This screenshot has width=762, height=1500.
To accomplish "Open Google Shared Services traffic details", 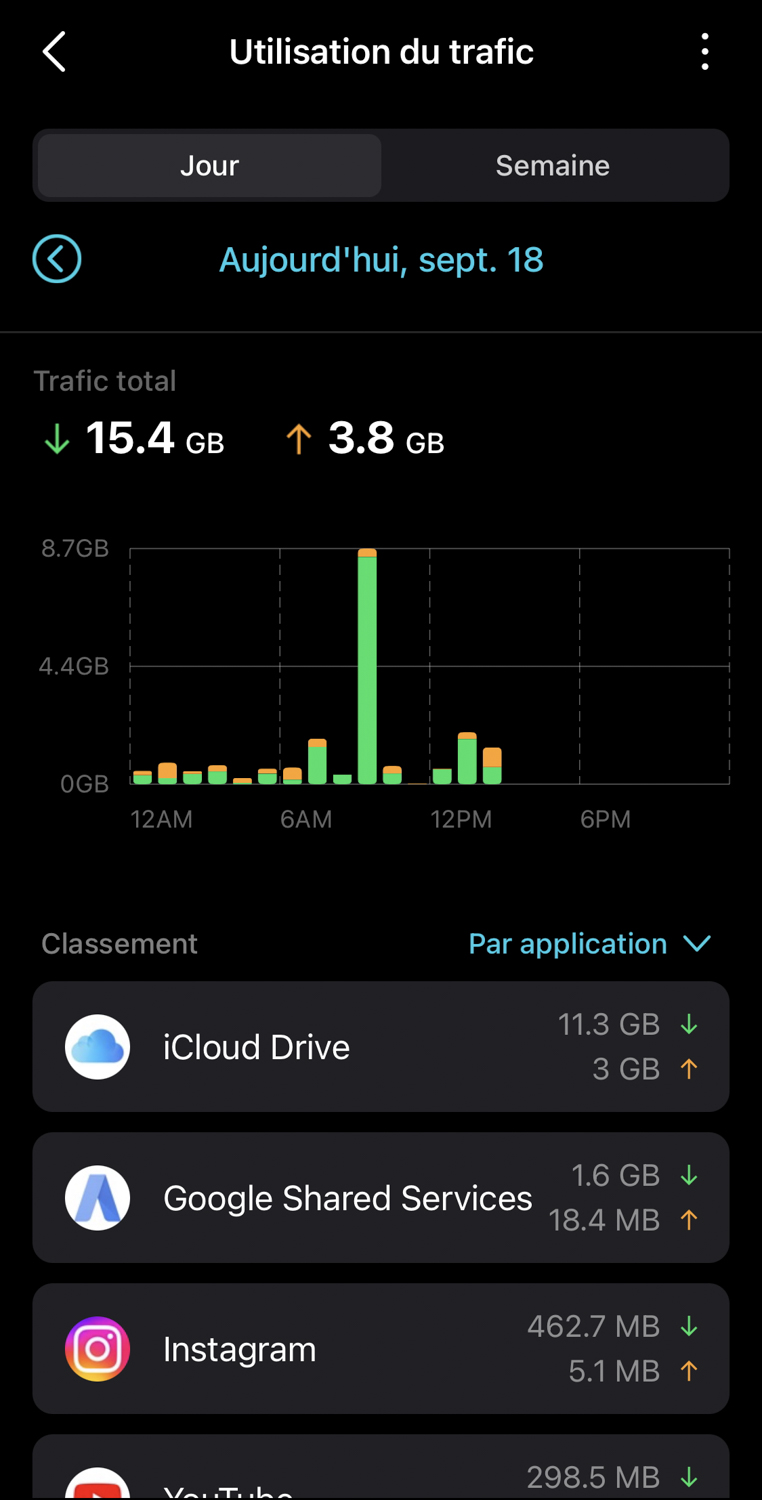I will 381,1198.
